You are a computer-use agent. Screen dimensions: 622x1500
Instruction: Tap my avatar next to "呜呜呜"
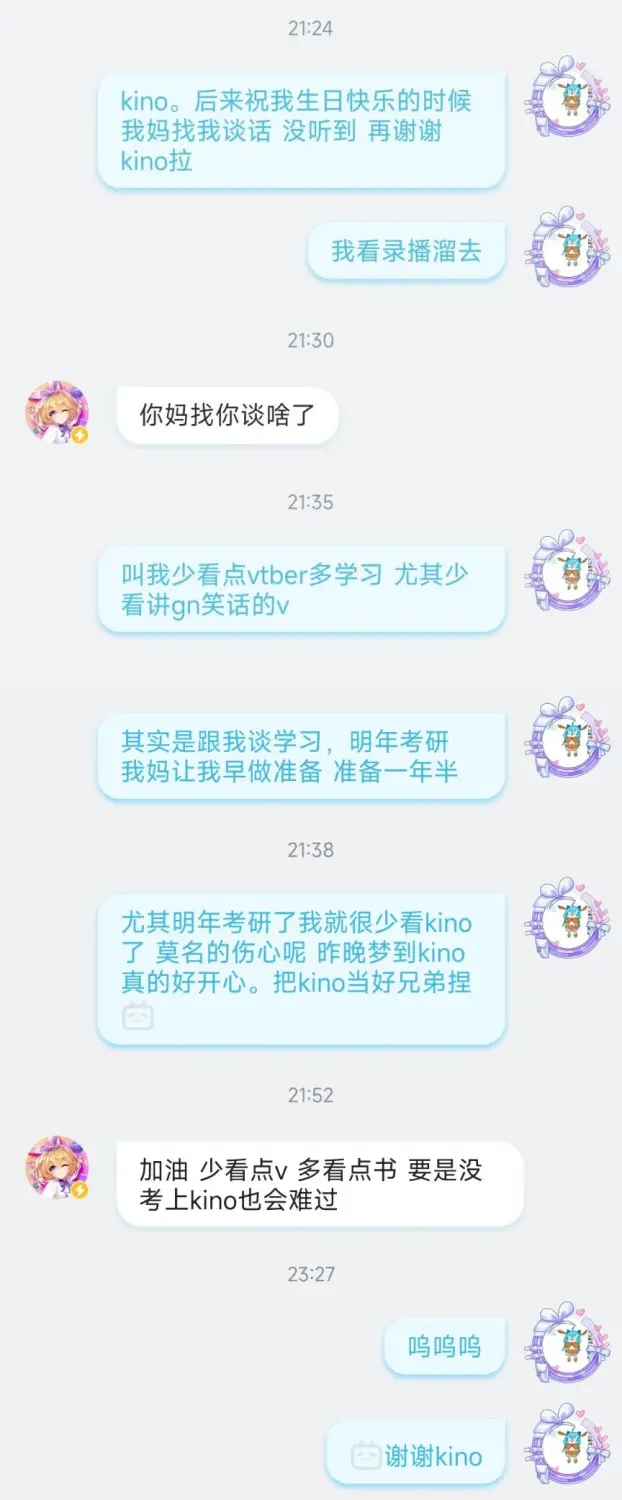point(567,1343)
